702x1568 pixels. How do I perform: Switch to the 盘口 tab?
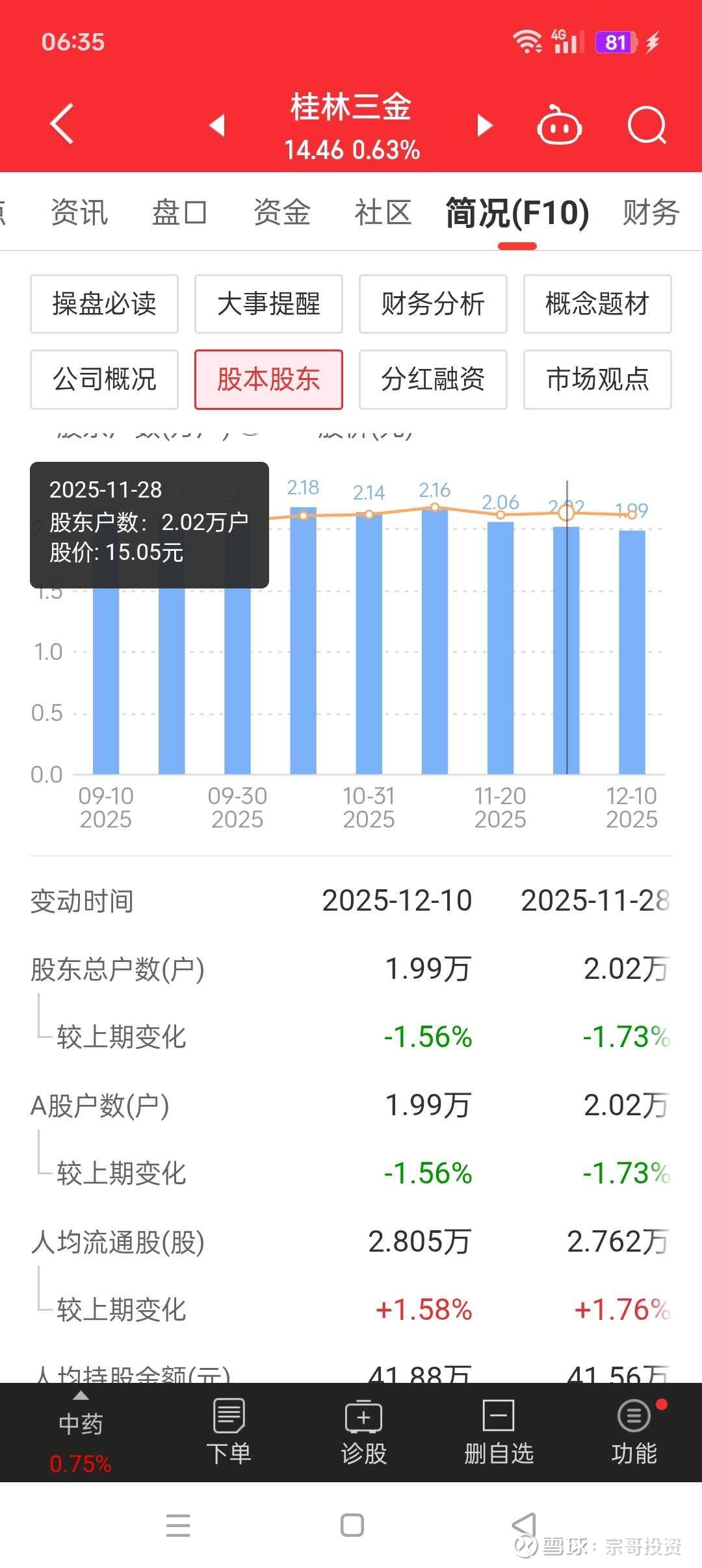point(179,212)
